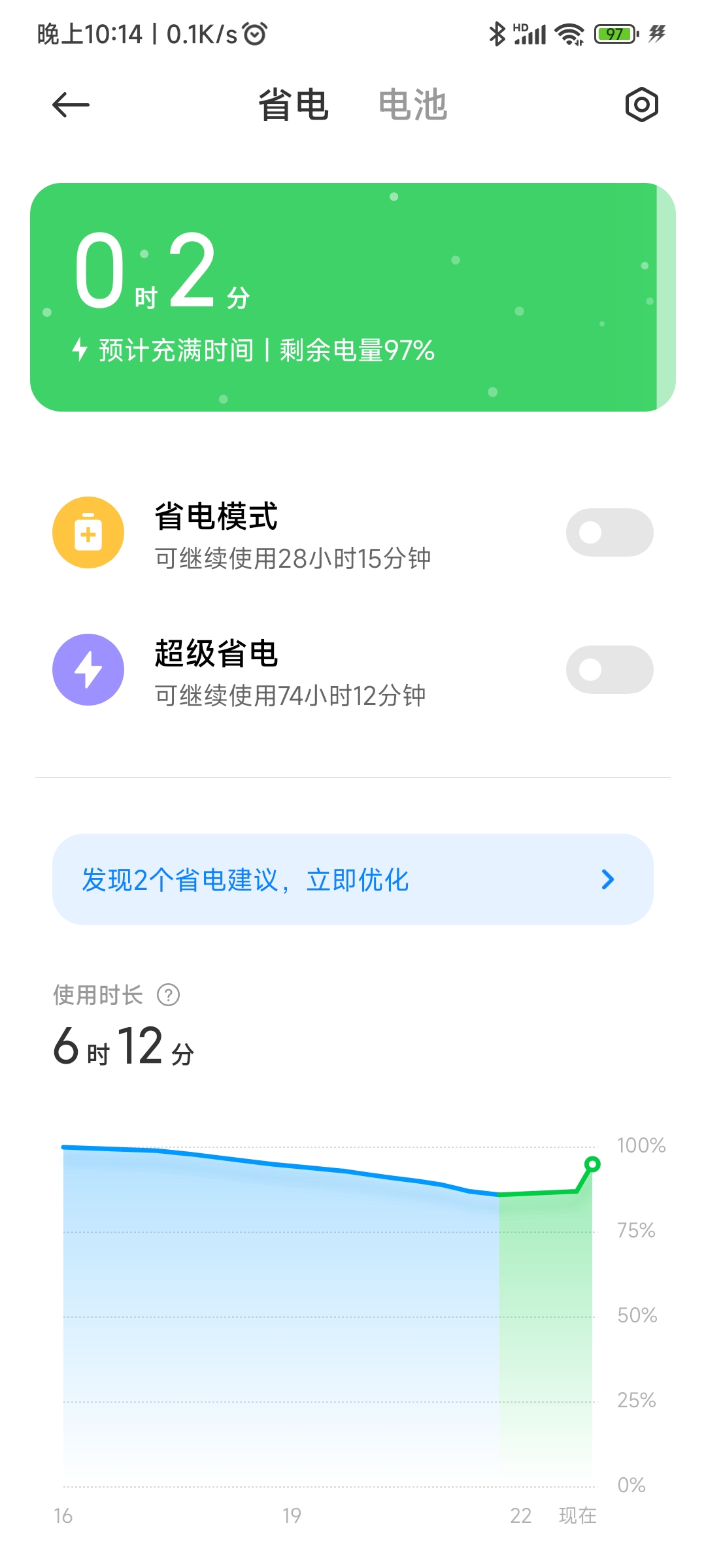Tap the help icon beside 使用时长
Image resolution: width=706 pixels, height=1568 pixels.
pos(168,995)
